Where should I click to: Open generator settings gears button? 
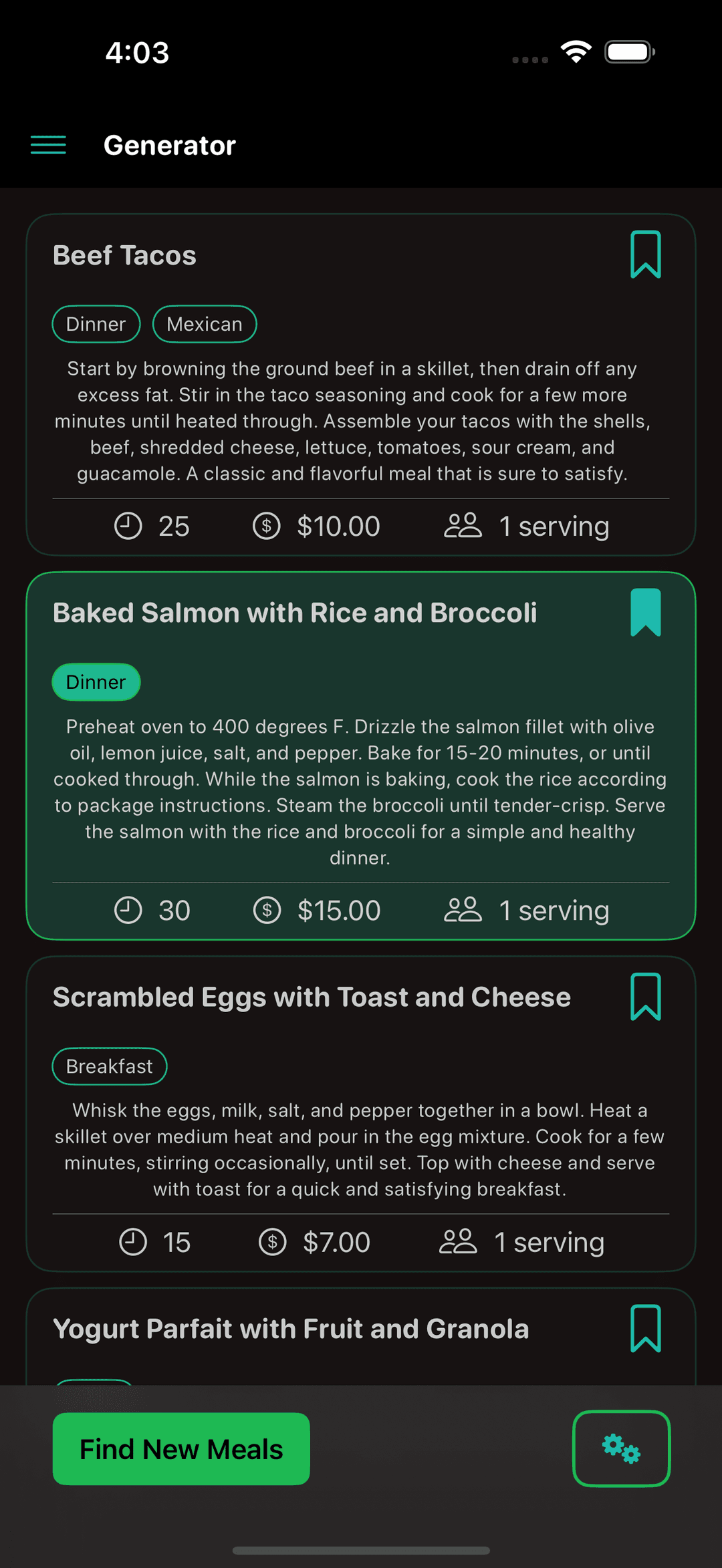pos(621,1449)
